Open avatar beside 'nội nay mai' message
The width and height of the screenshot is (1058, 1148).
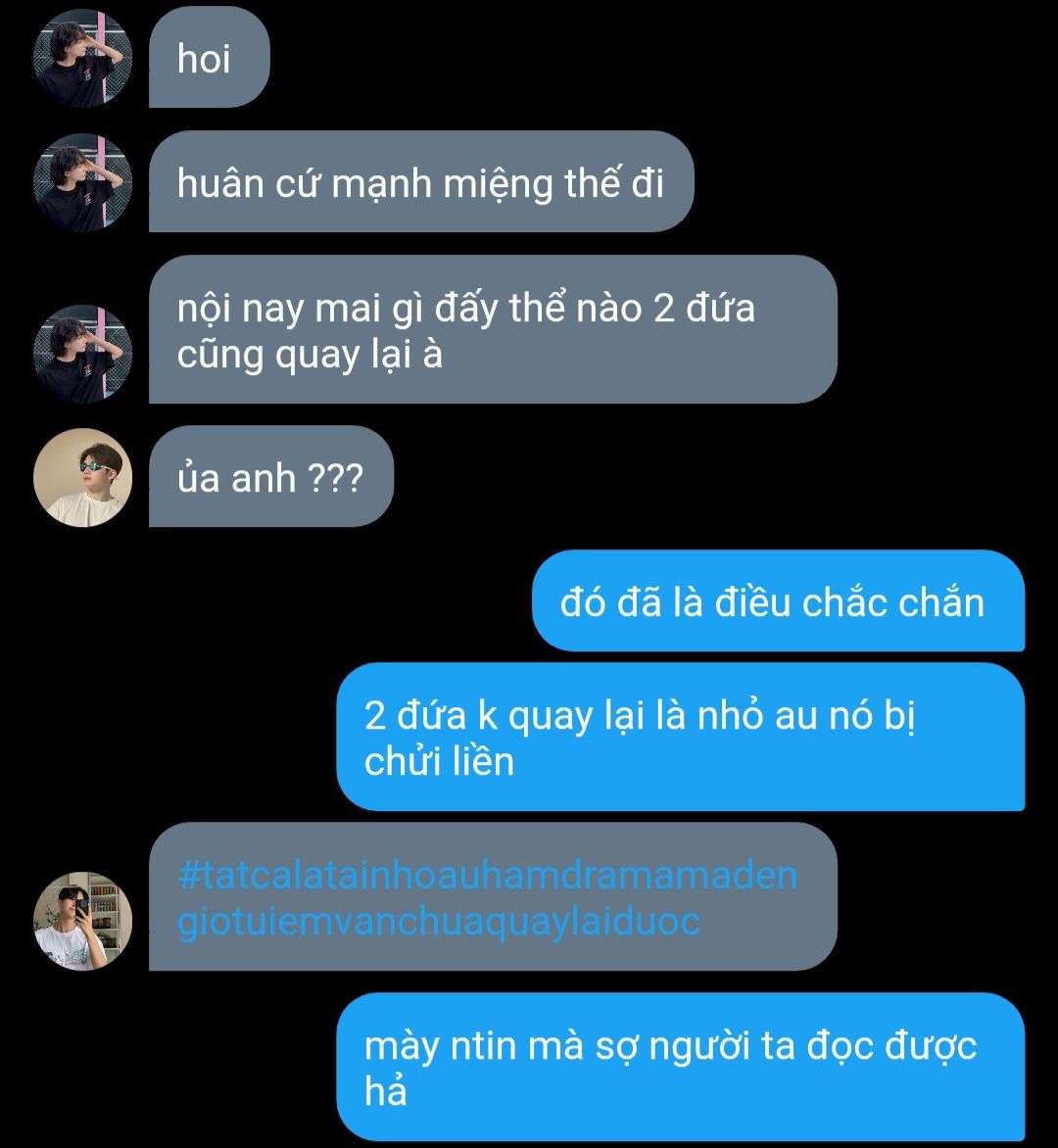point(82,354)
